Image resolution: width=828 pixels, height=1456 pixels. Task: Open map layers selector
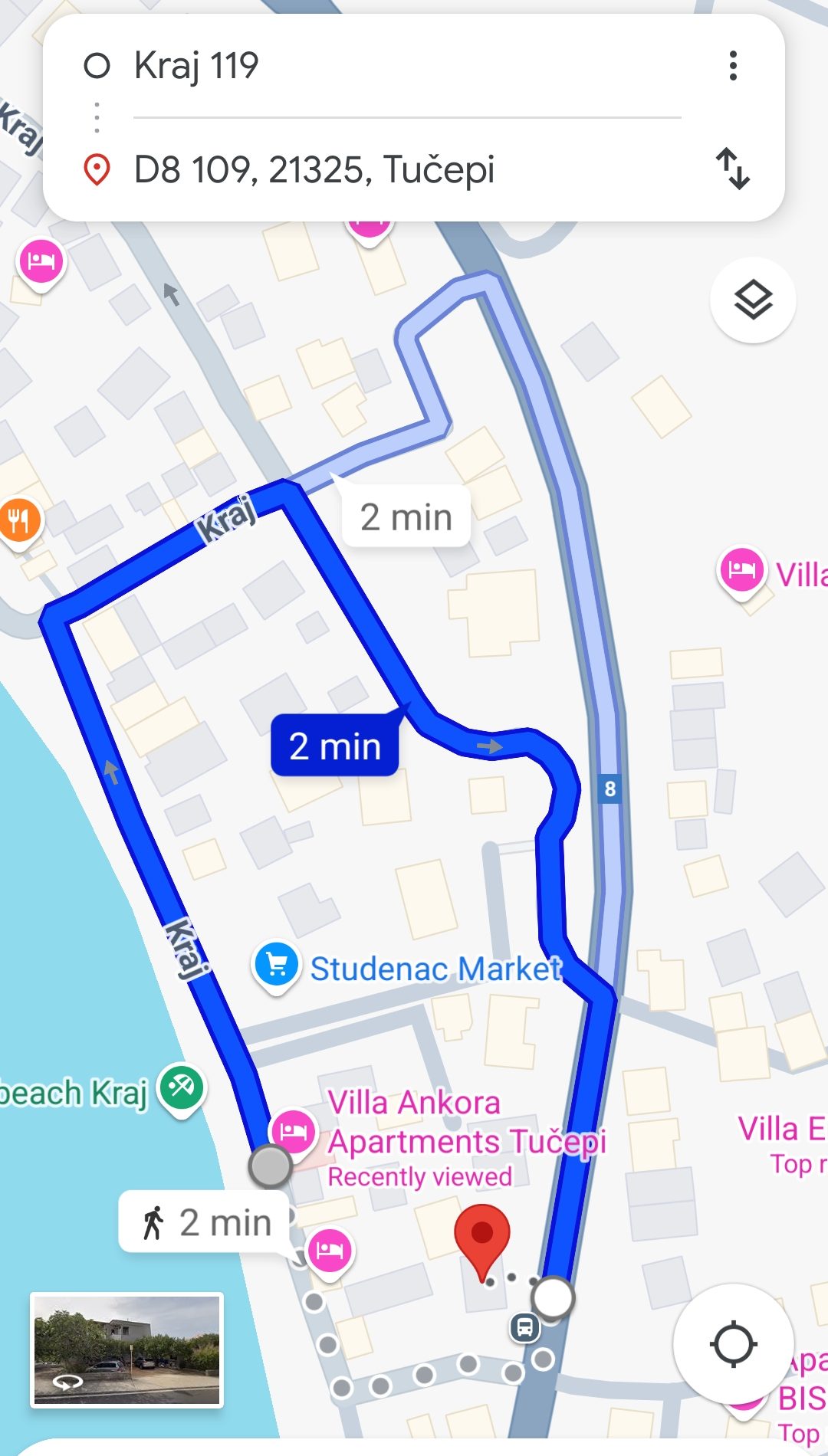pyautogui.click(x=753, y=300)
